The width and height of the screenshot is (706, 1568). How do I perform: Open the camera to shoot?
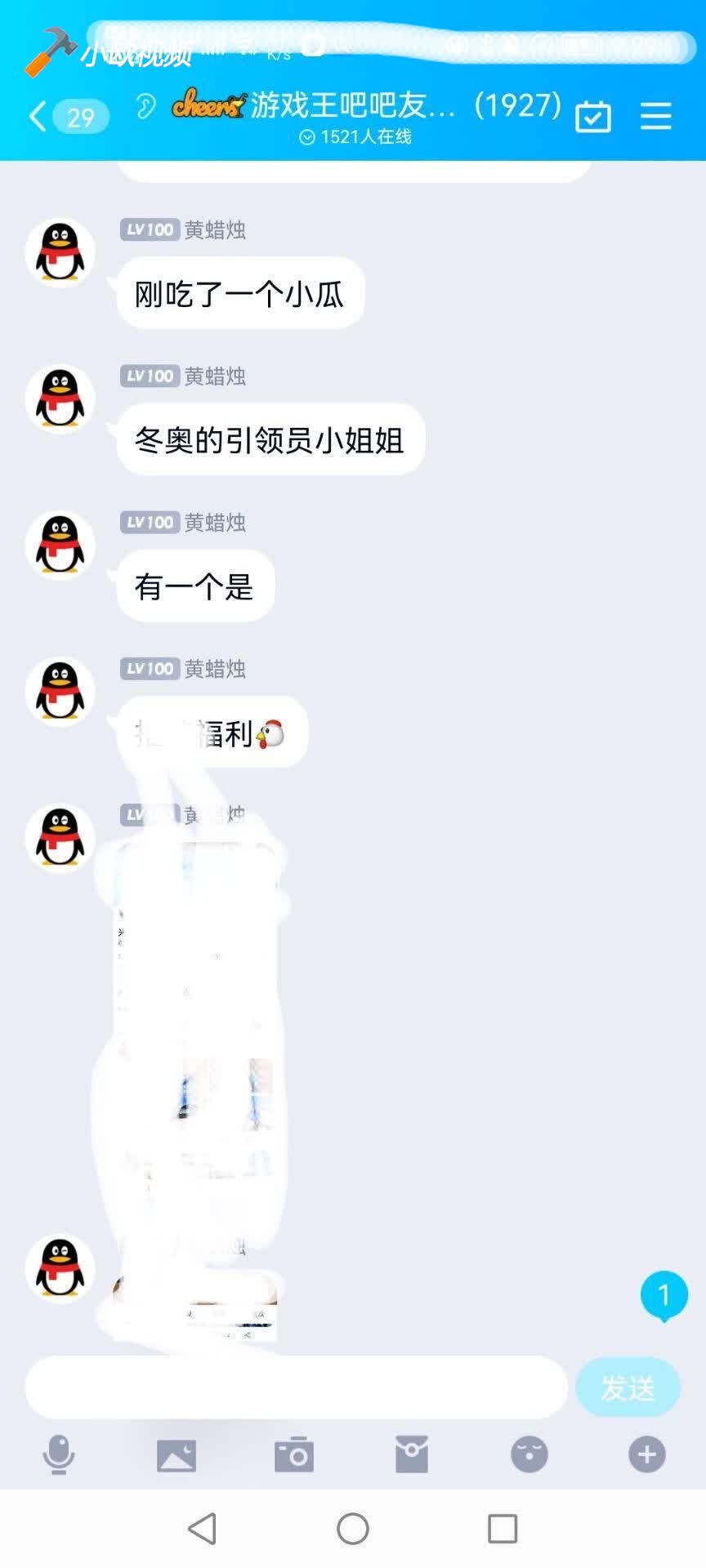[x=294, y=1454]
